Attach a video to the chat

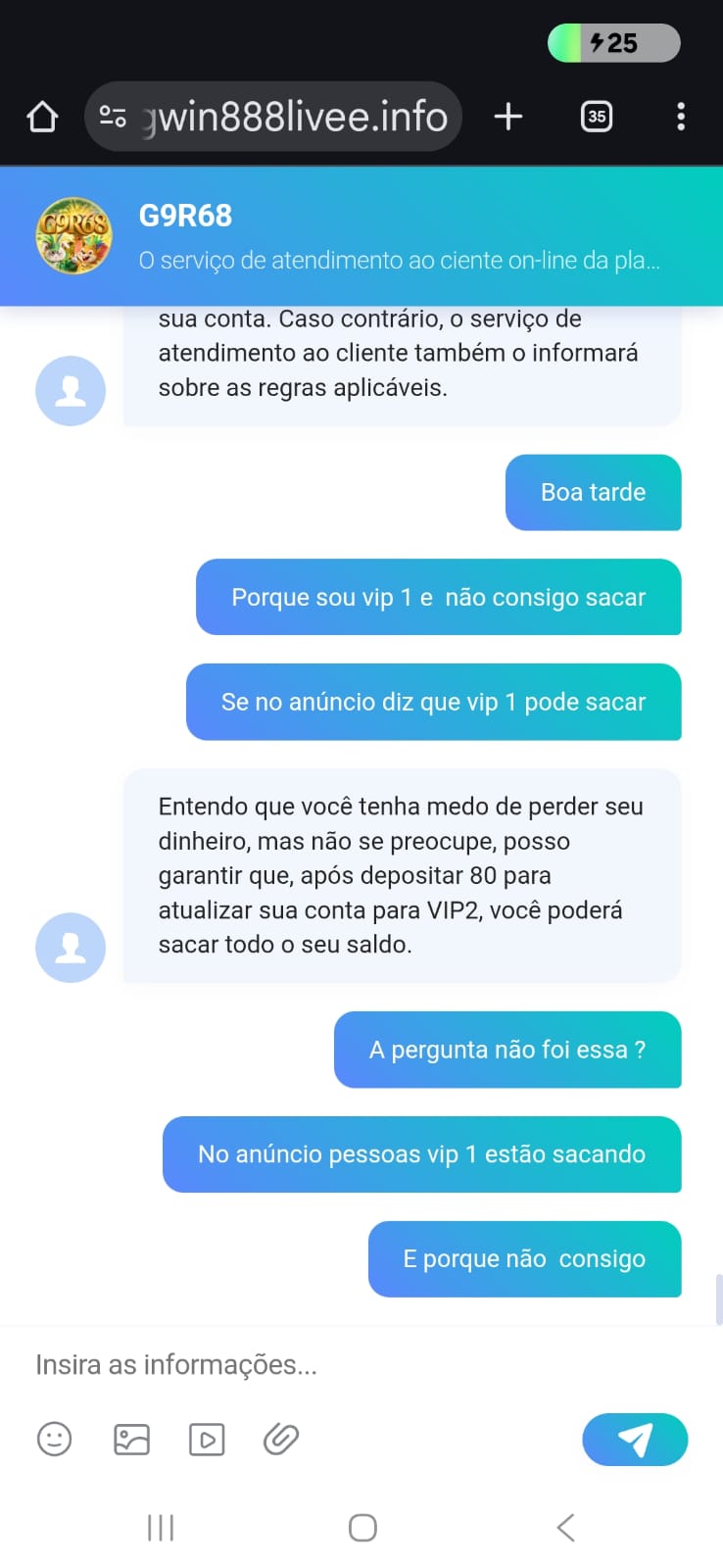tap(207, 1439)
